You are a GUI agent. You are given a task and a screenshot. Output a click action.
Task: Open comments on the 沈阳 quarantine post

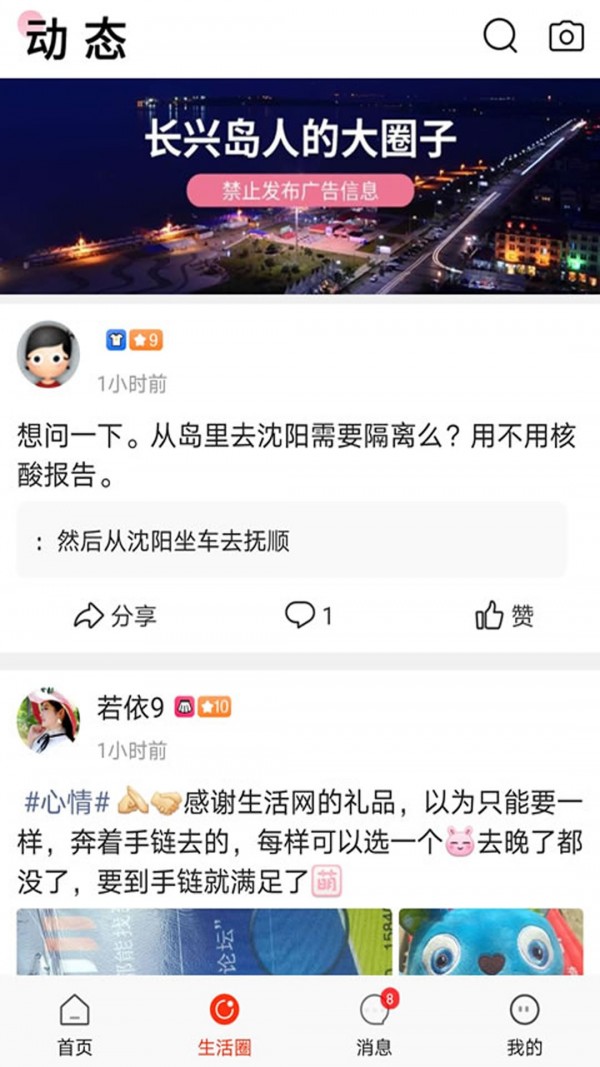[308, 615]
